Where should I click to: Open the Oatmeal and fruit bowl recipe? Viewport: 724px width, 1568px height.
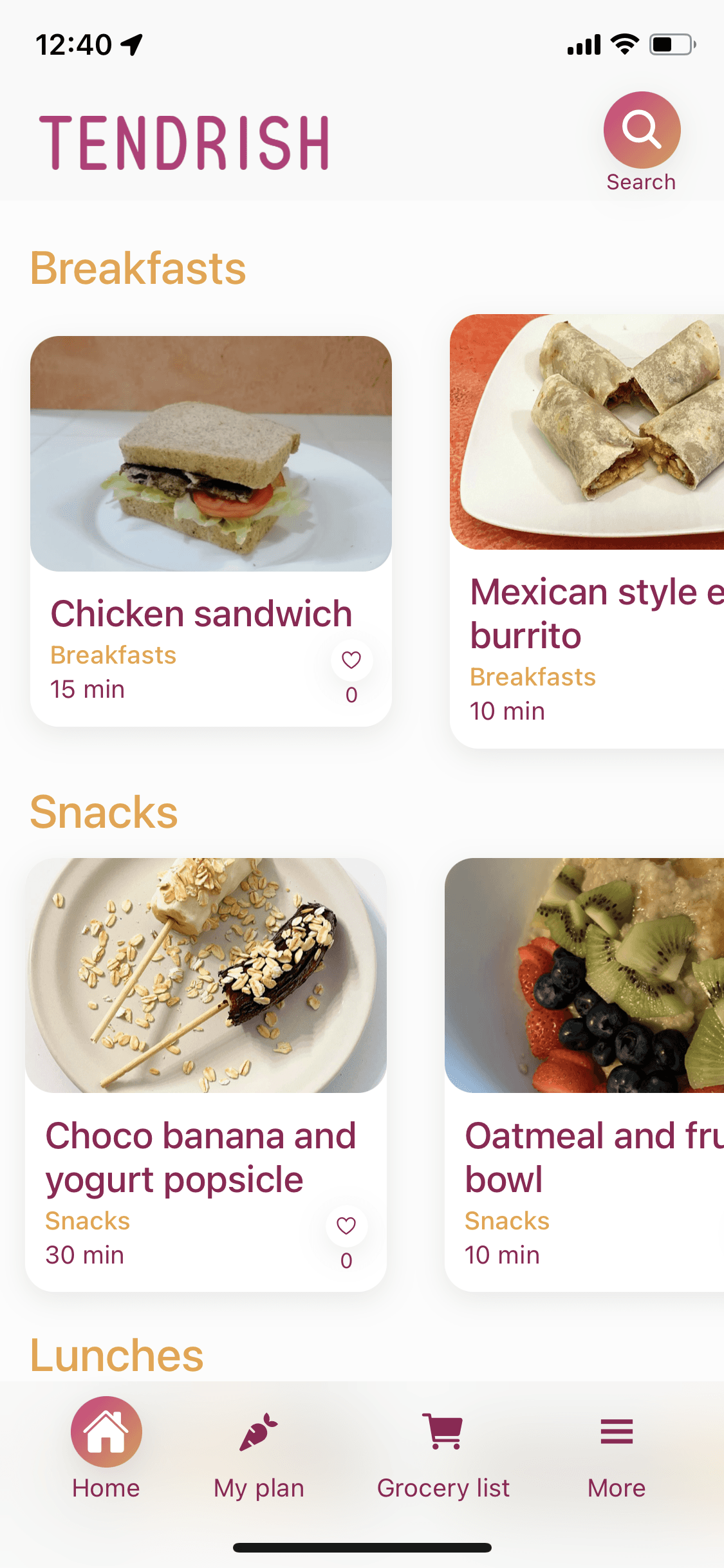point(584,1074)
